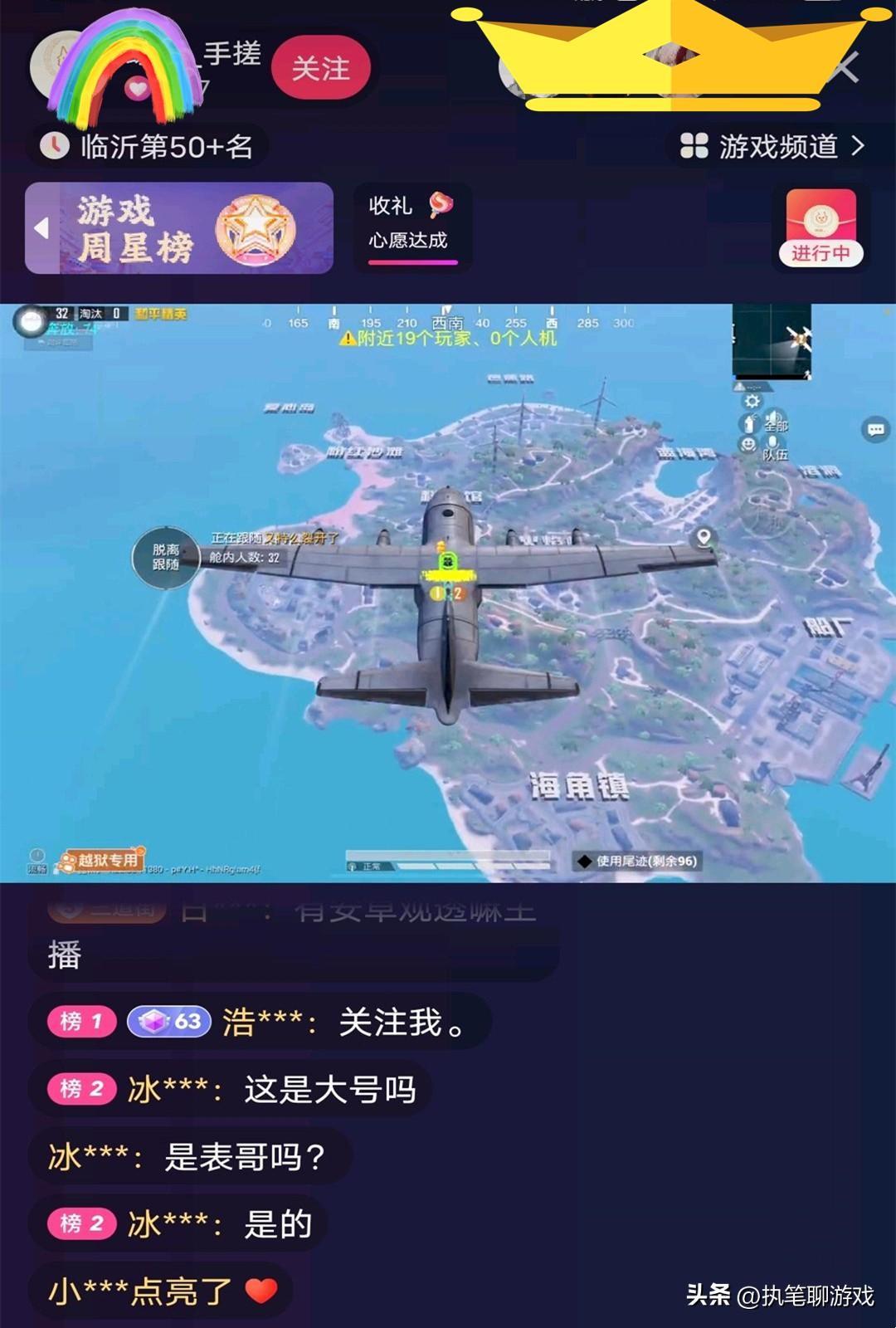Open the red envelope 进行中 event
Image resolution: width=896 pixels, height=1328 pixels.
click(821, 227)
